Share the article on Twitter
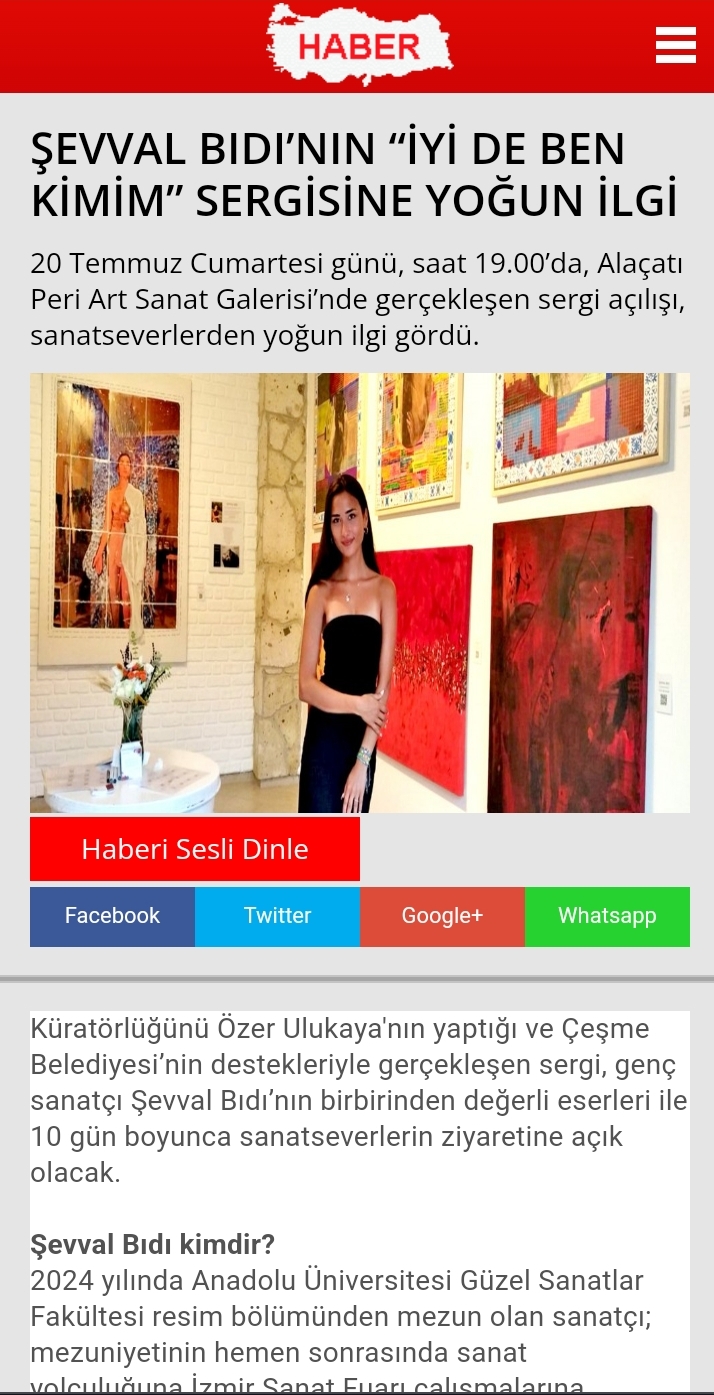Image resolution: width=714 pixels, height=1395 pixels. 277,916
